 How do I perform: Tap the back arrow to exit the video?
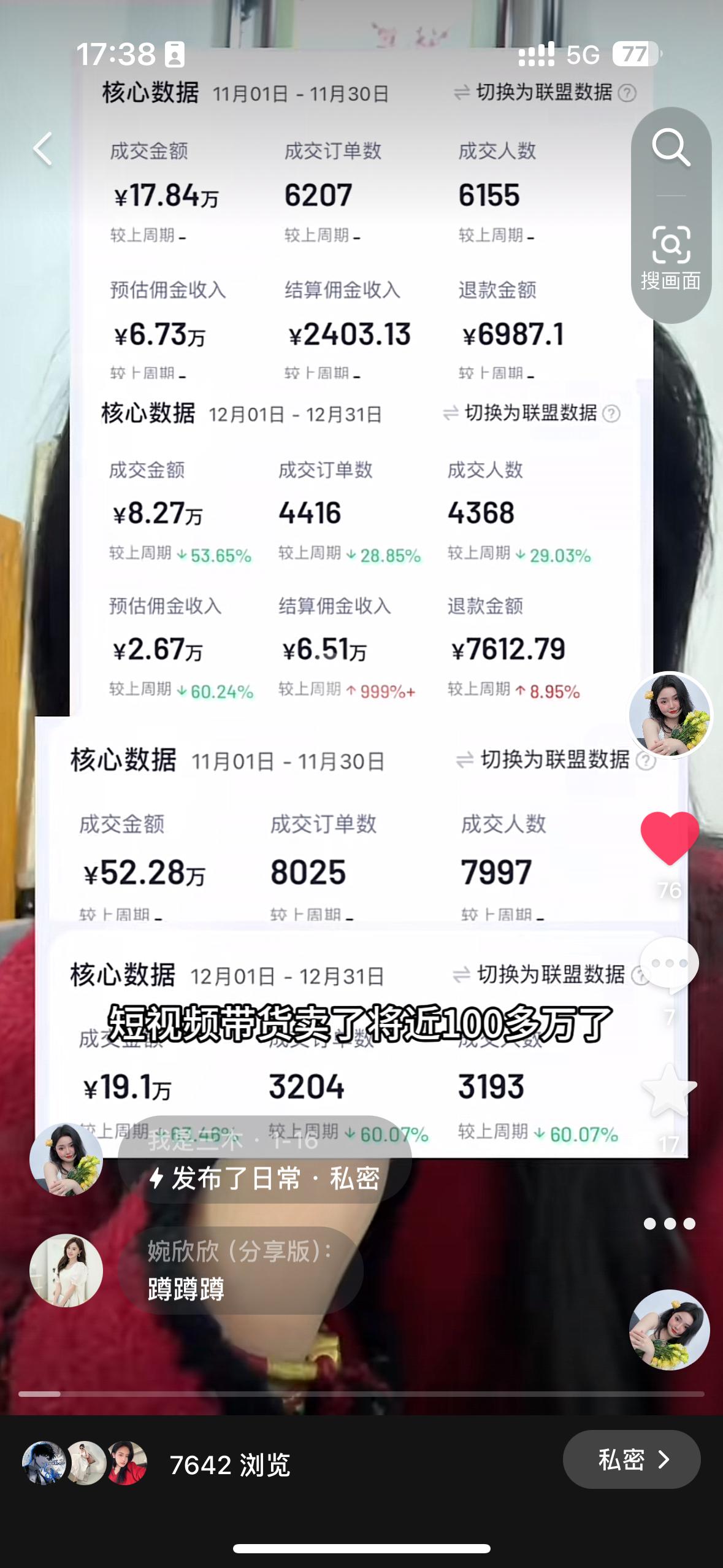click(x=42, y=149)
